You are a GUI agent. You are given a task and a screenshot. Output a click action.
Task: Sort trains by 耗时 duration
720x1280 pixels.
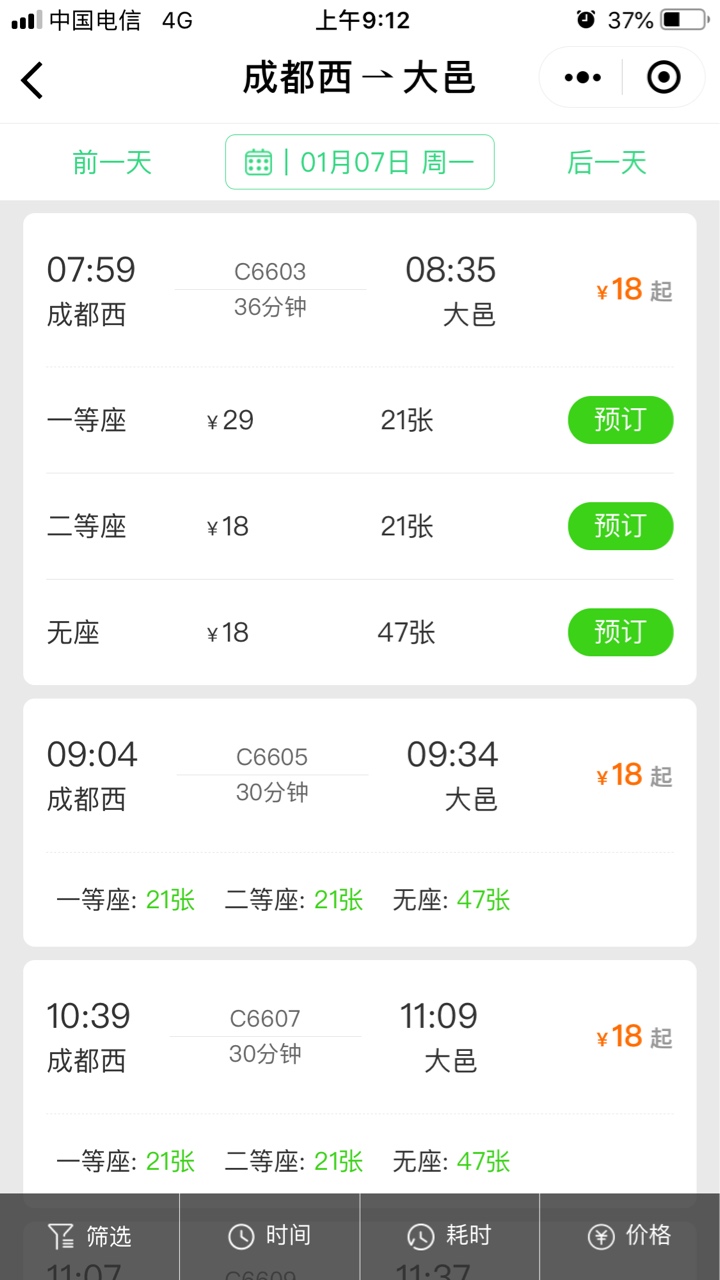[450, 1236]
